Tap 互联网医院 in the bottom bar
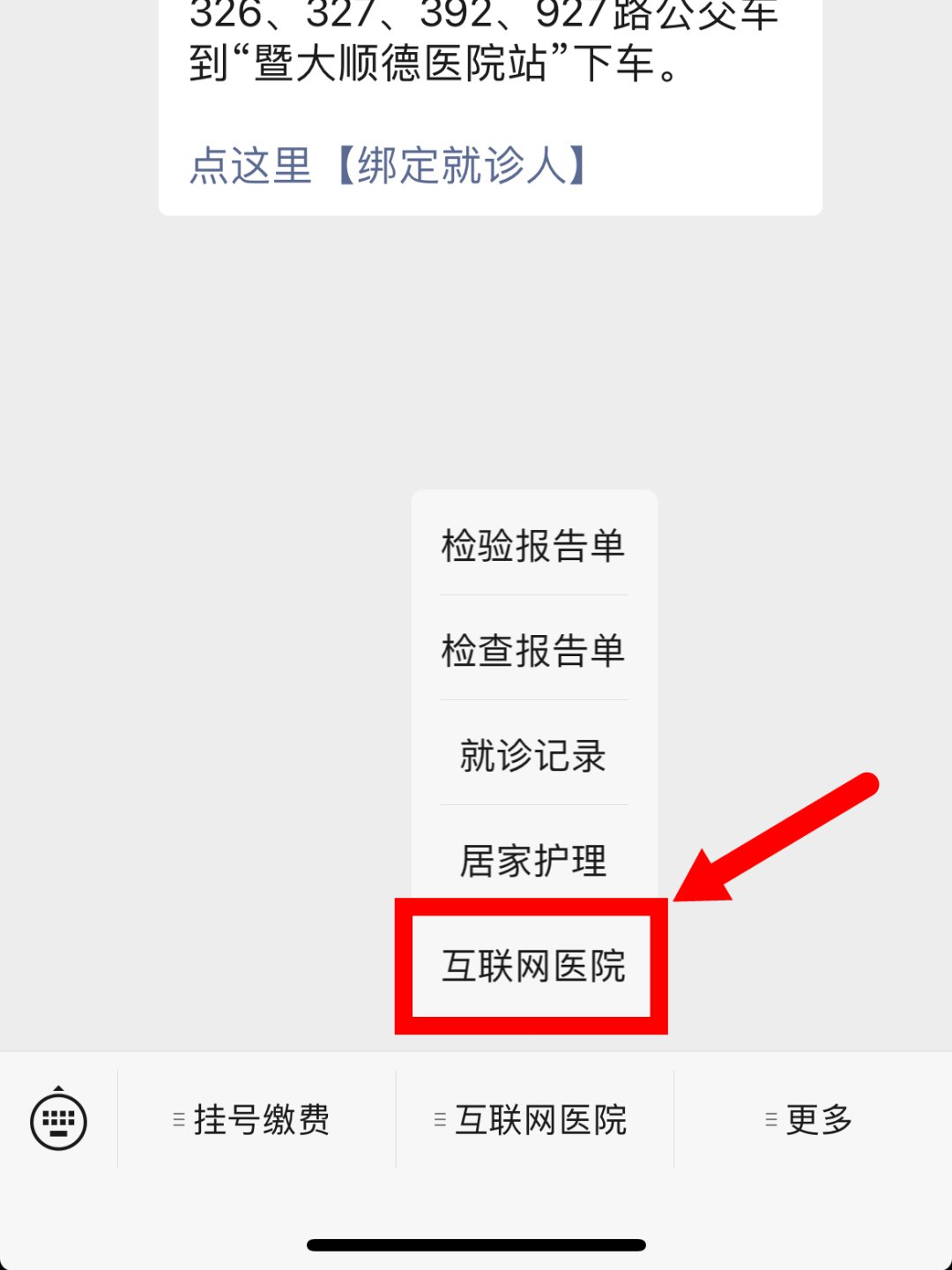Viewport: 952px width, 1270px height. [534, 1120]
